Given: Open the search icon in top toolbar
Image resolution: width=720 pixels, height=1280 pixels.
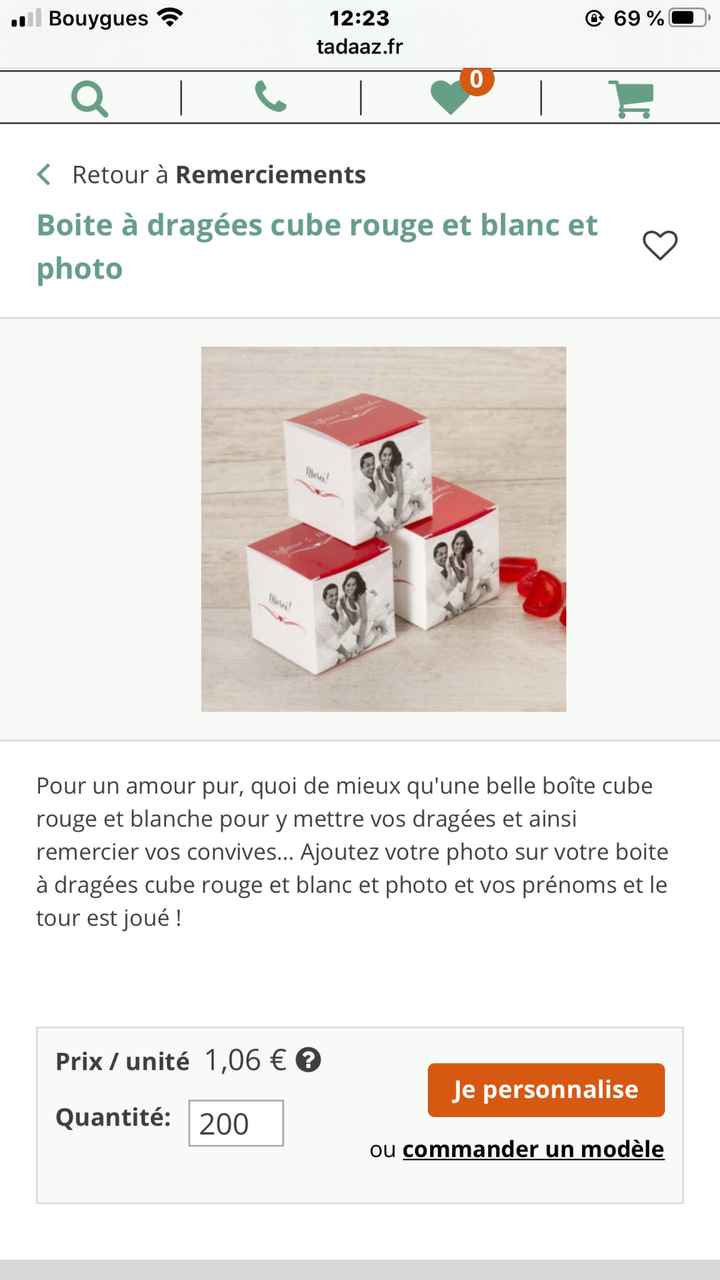Looking at the screenshot, I should click(x=90, y=97).
